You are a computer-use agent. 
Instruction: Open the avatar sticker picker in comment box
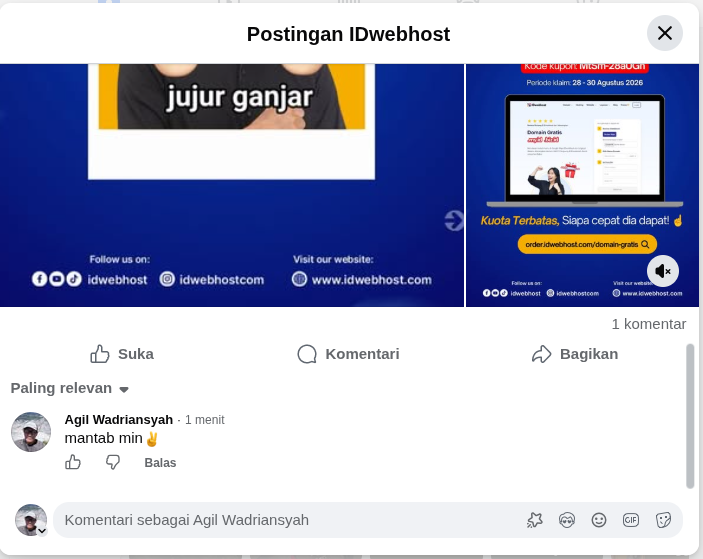567,520
